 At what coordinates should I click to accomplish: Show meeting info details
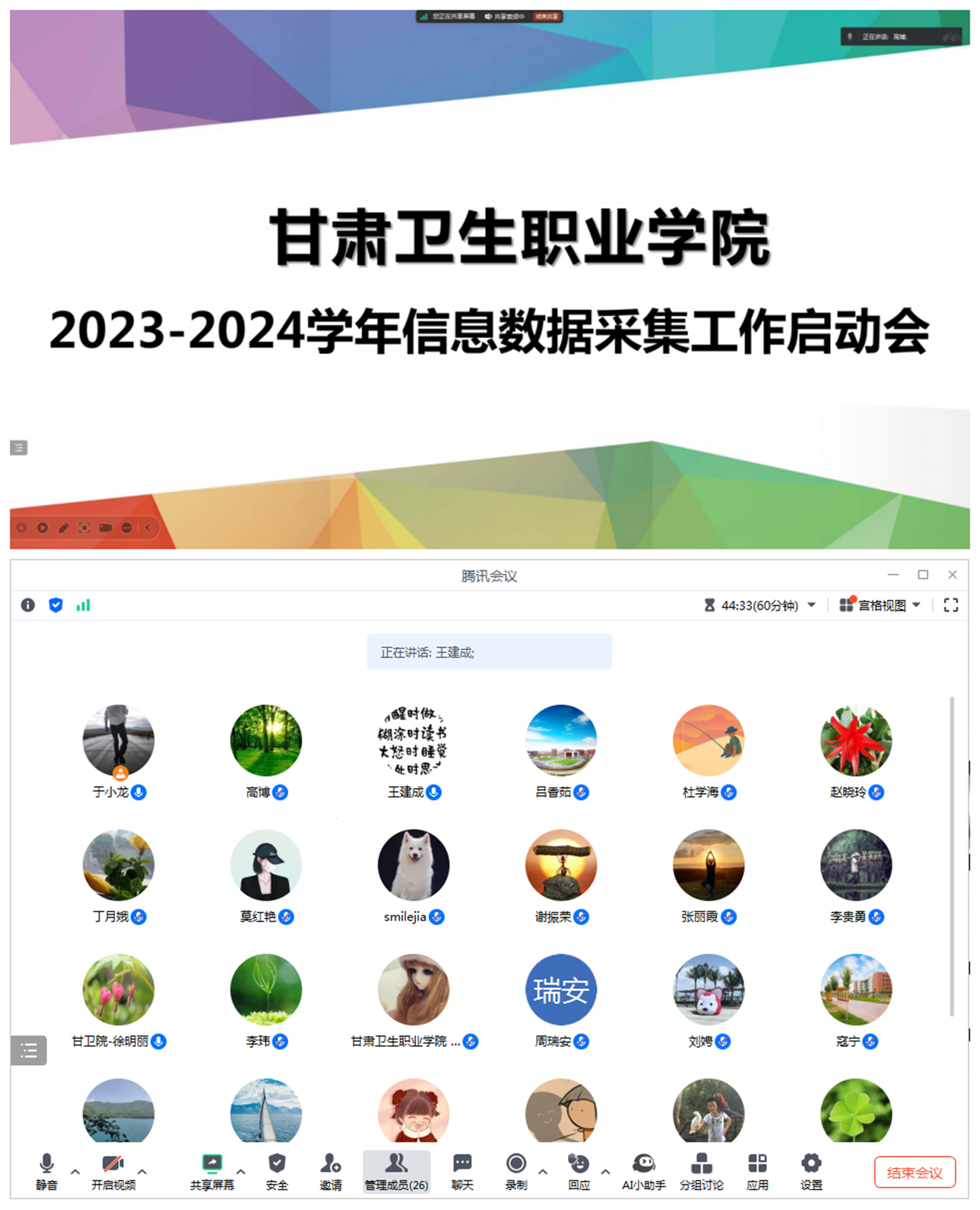(27, 605)
